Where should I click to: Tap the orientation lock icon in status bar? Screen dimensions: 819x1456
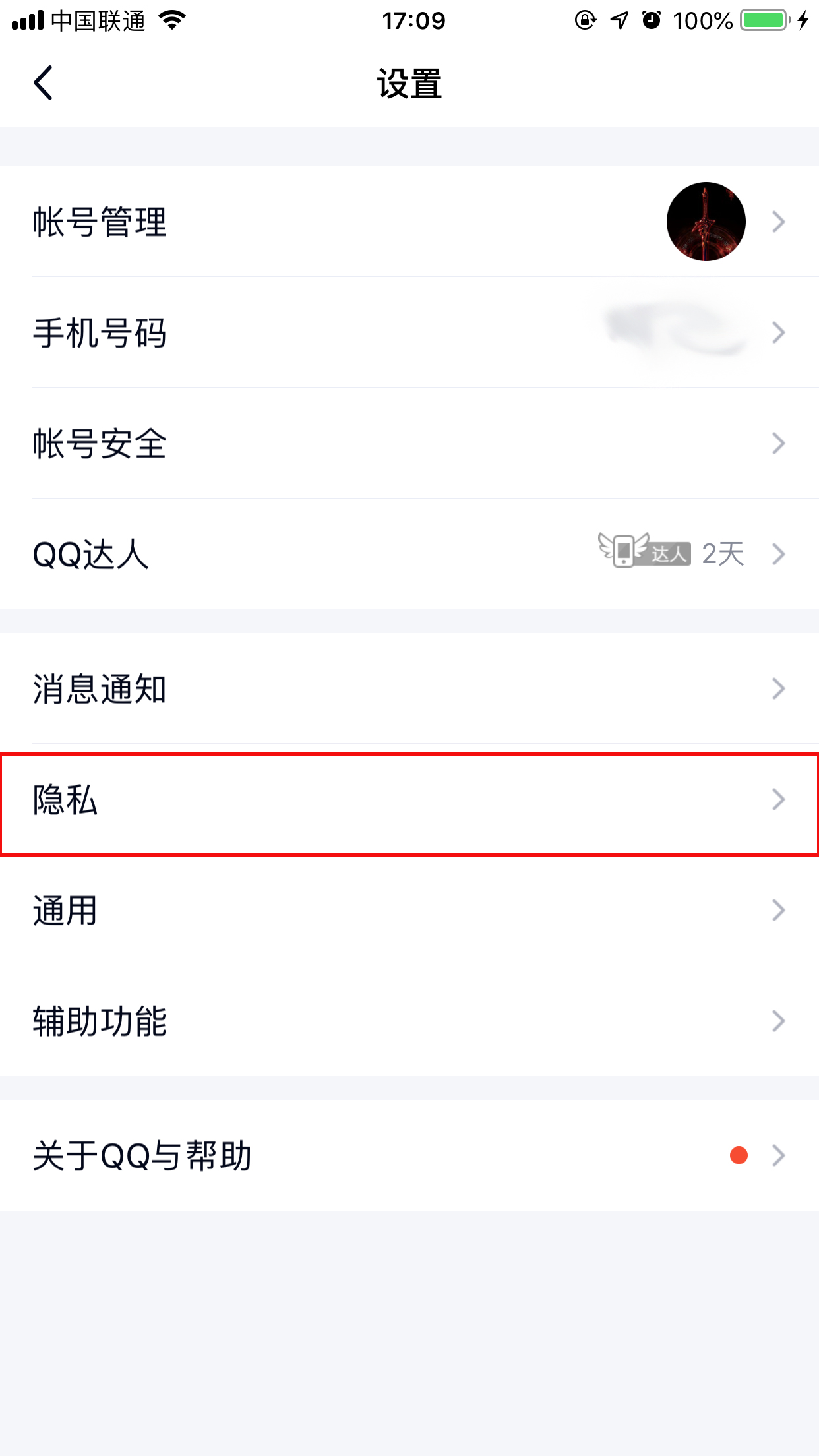coord(586,22)
